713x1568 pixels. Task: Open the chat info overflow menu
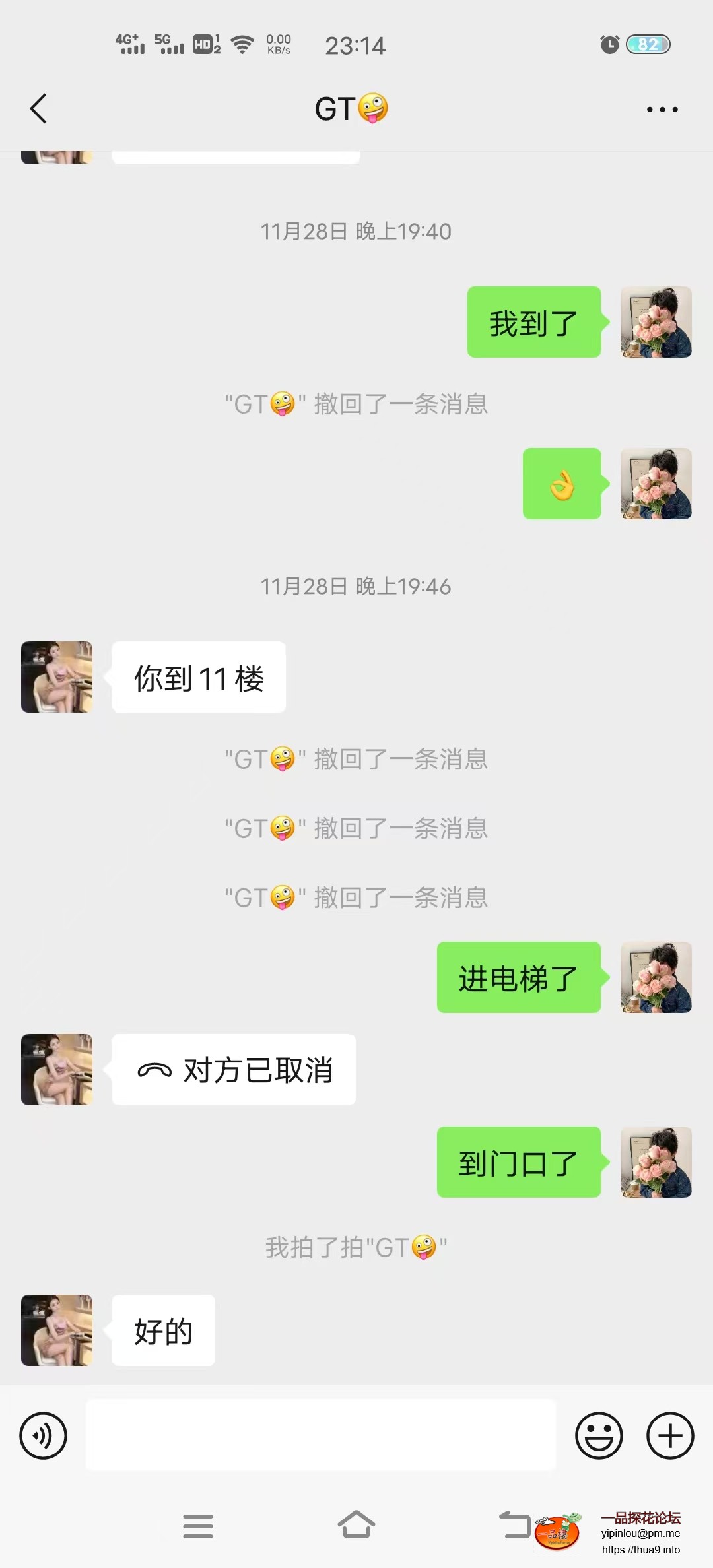[662, 110]
